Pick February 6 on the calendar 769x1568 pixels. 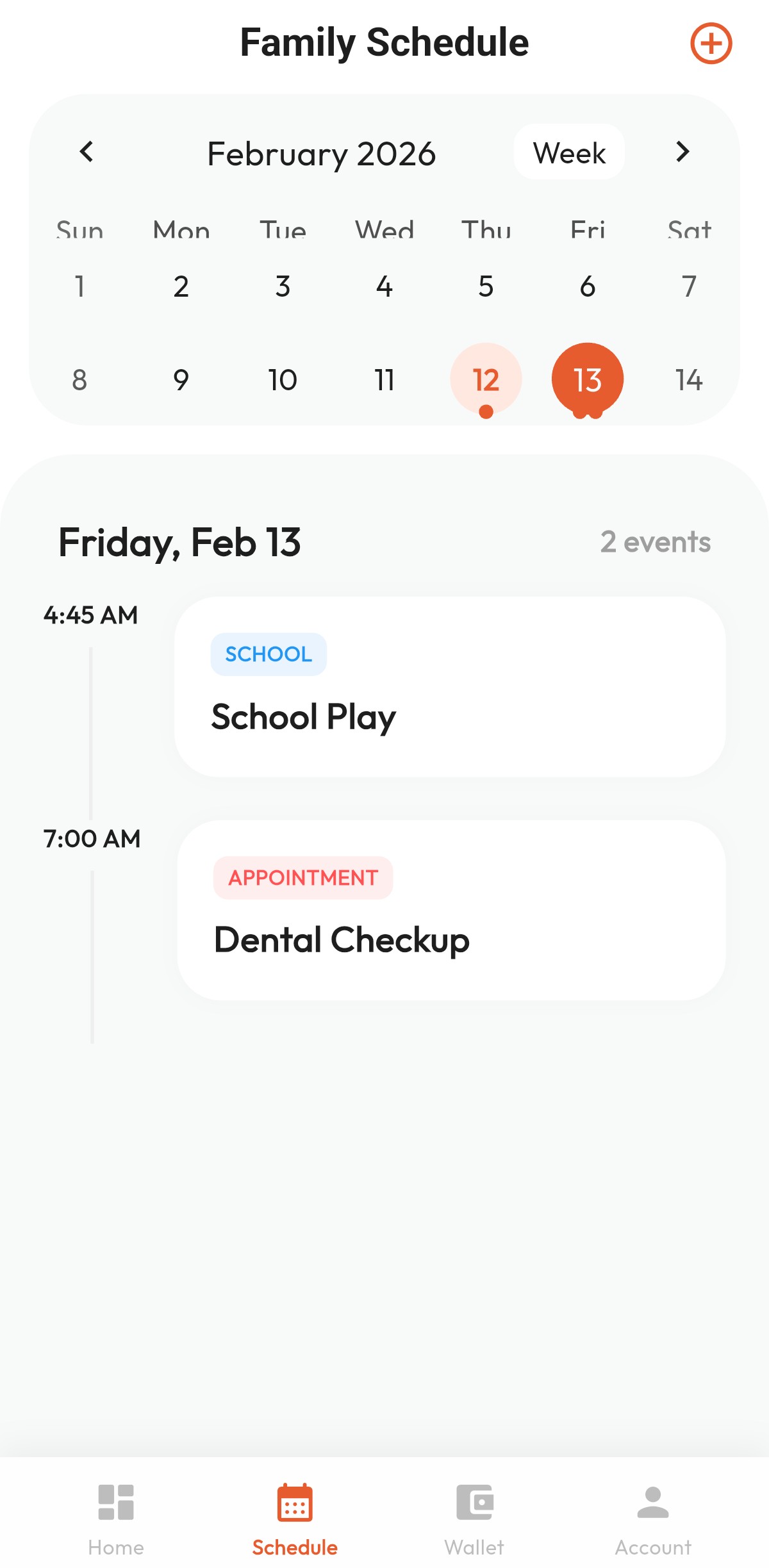point(588,286)
